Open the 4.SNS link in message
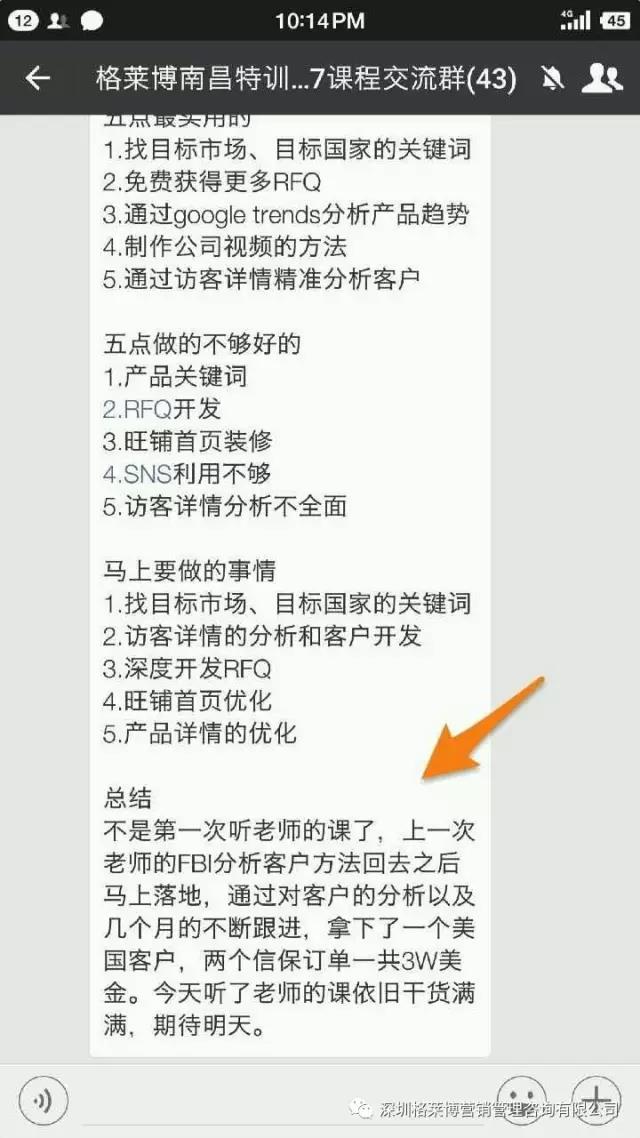640x1138 pixels. point(138,473)
